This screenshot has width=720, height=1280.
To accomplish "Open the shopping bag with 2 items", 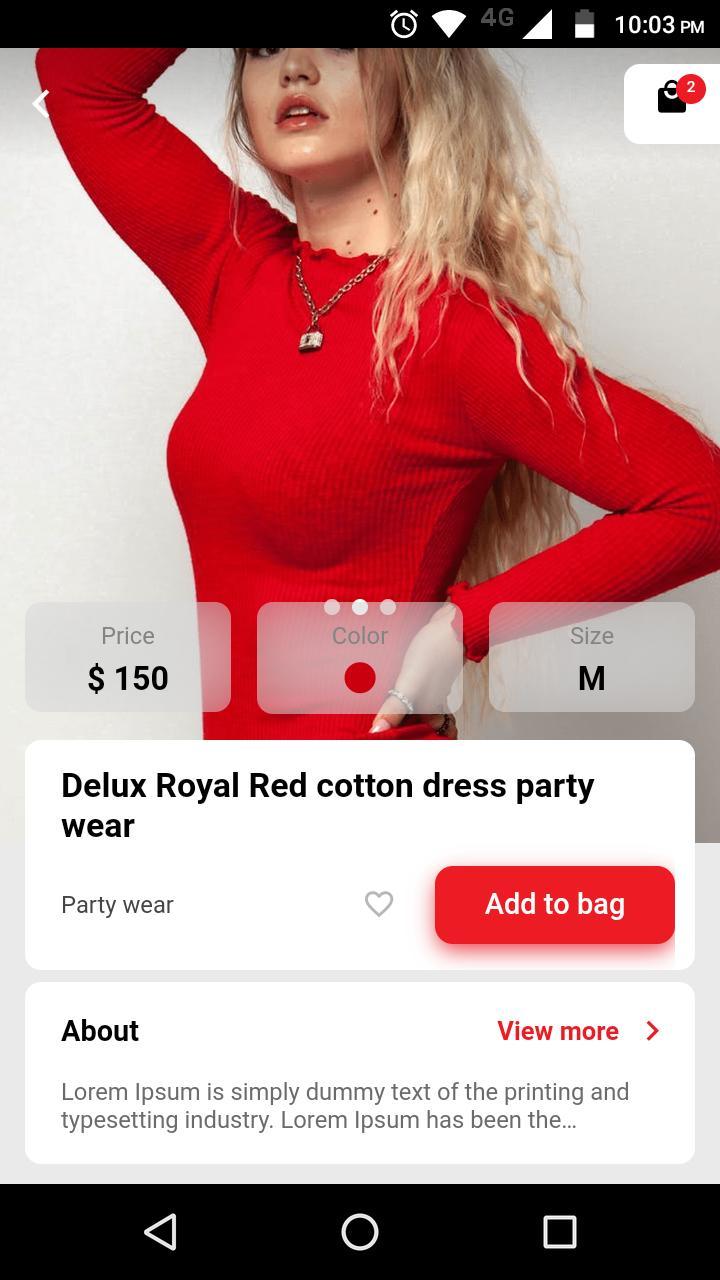I will click(x=673, y=98).
